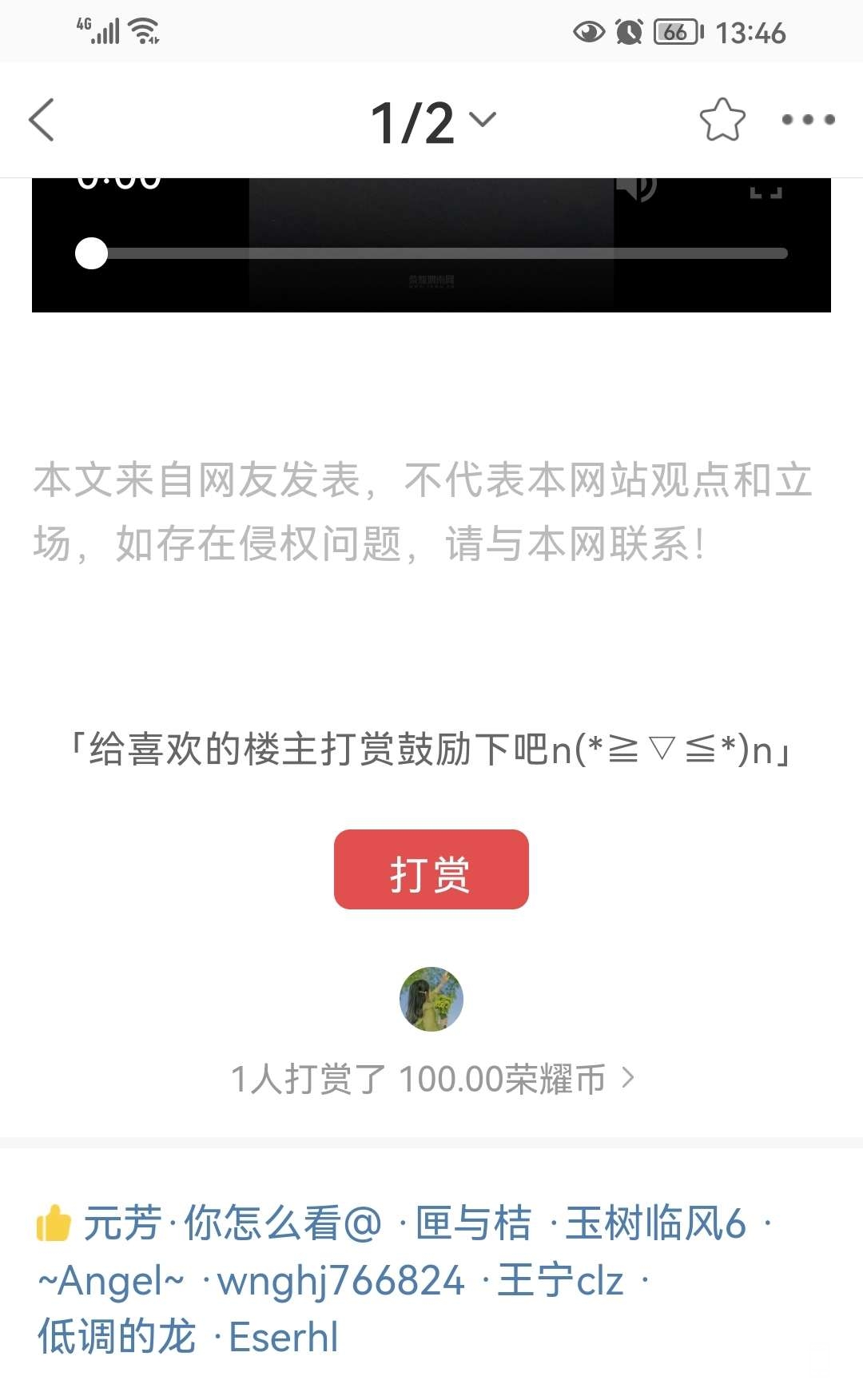Like the post with the thumbs-up icon
The image size is (863, 1400).
pos(54,1223)
